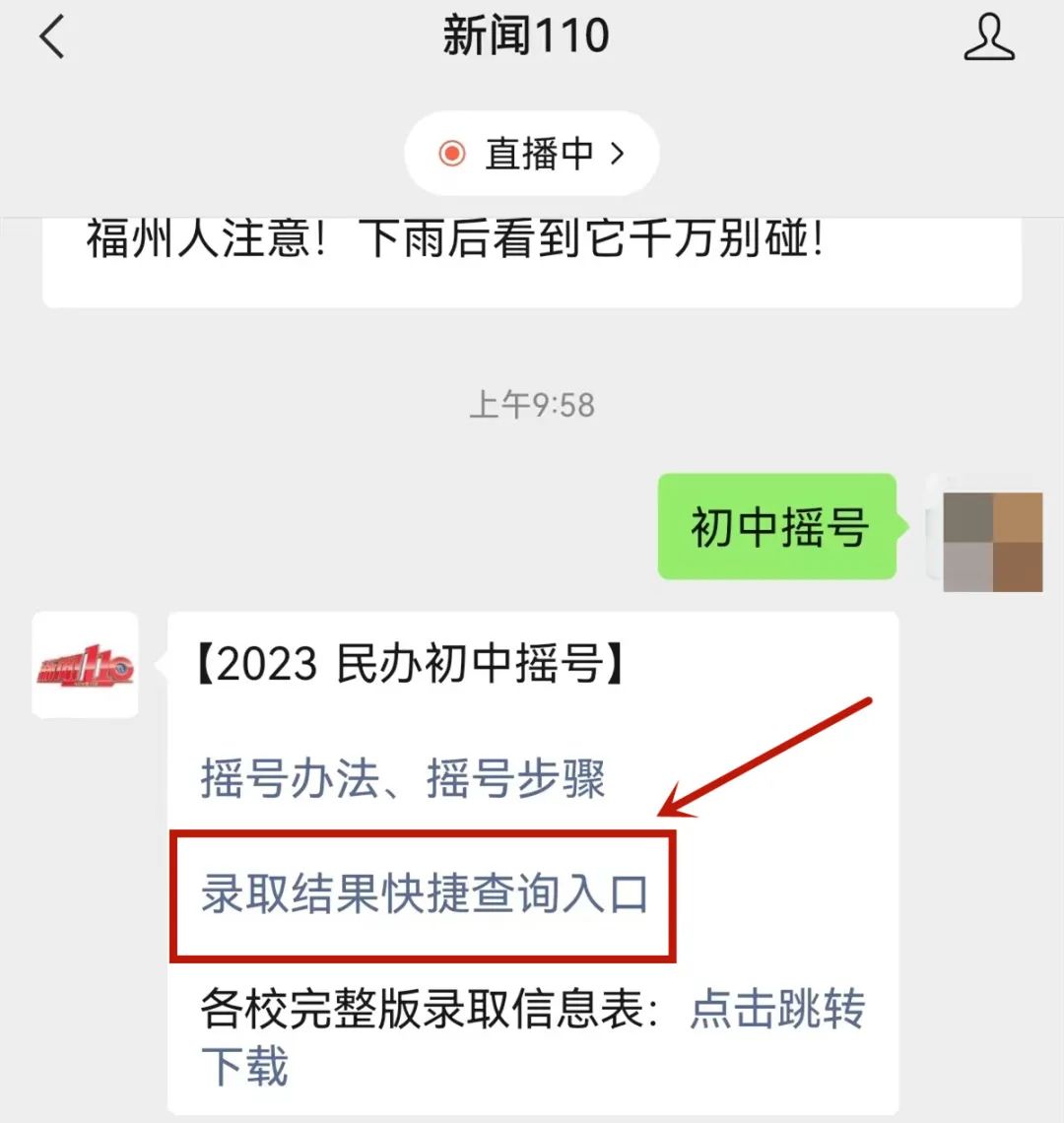Open the 直播中 live broadcast pill

(x=532, y=154)
